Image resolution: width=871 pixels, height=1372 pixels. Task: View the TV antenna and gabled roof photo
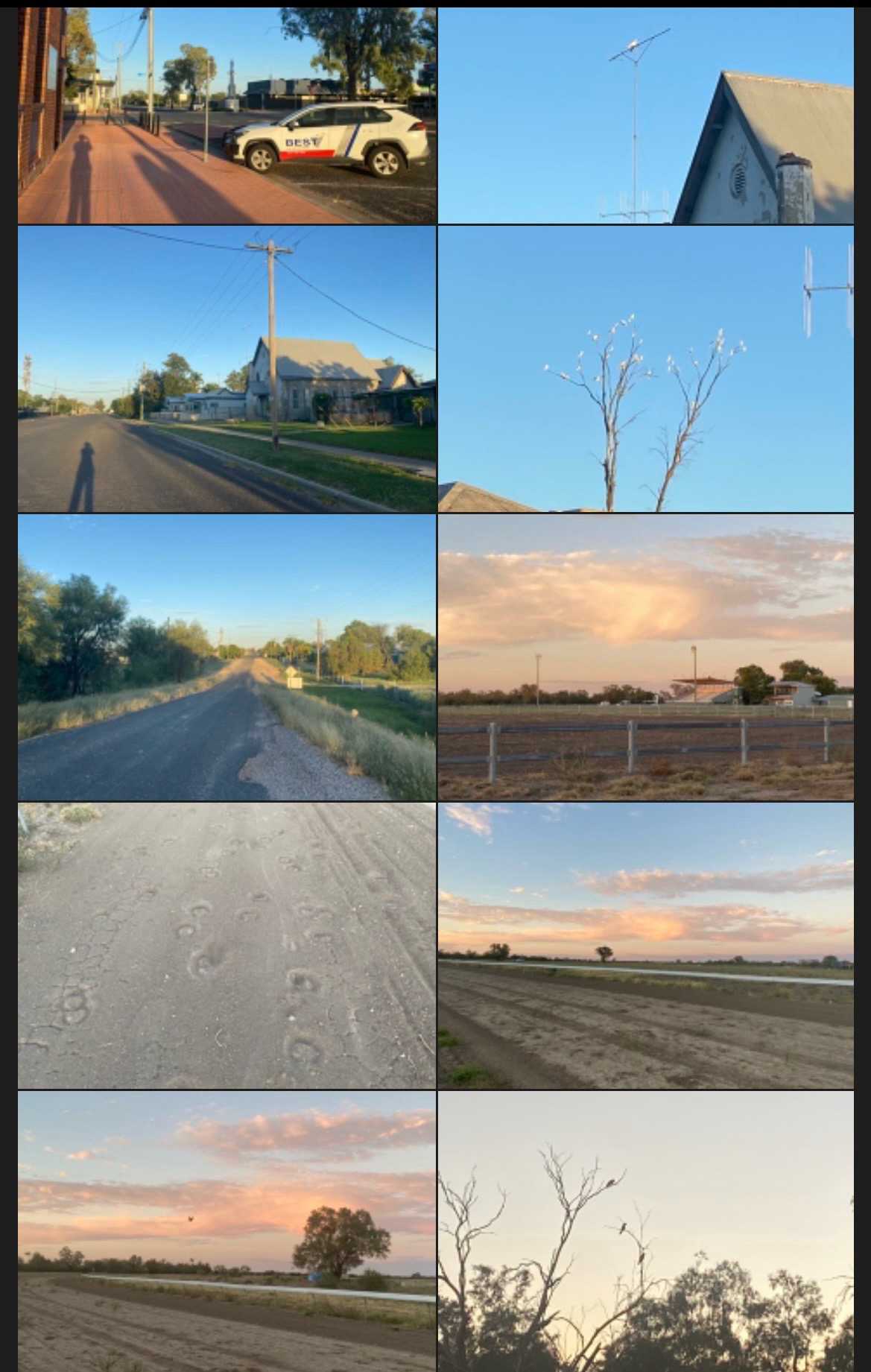[x=645, y=116]
